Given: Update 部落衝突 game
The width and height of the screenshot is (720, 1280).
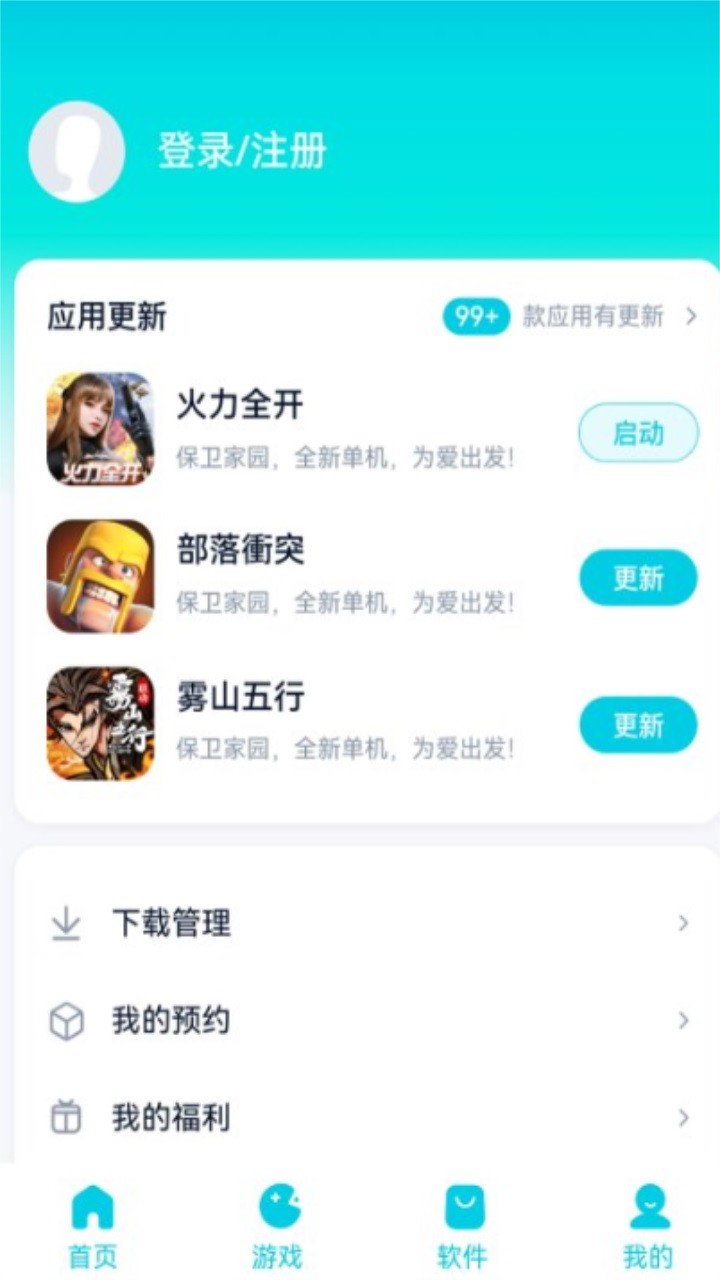Looking at the screenshot, I should (638, 578).
